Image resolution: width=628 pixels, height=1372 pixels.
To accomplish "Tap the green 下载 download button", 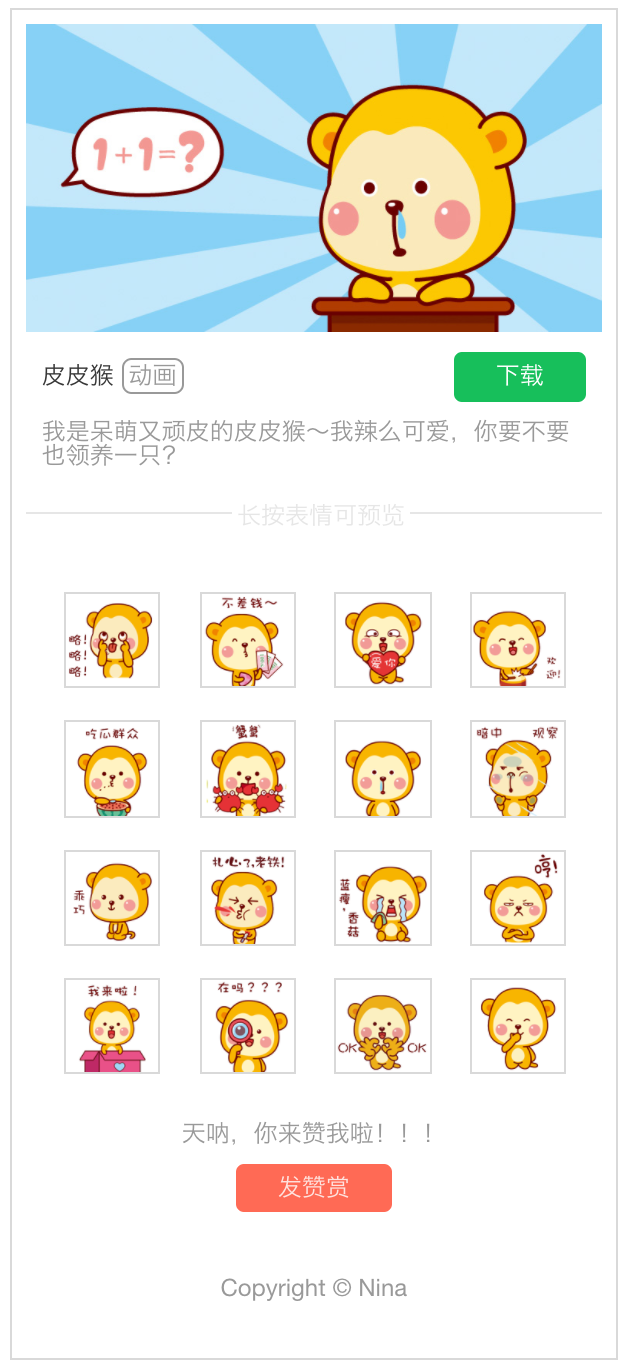I will 519,376.
